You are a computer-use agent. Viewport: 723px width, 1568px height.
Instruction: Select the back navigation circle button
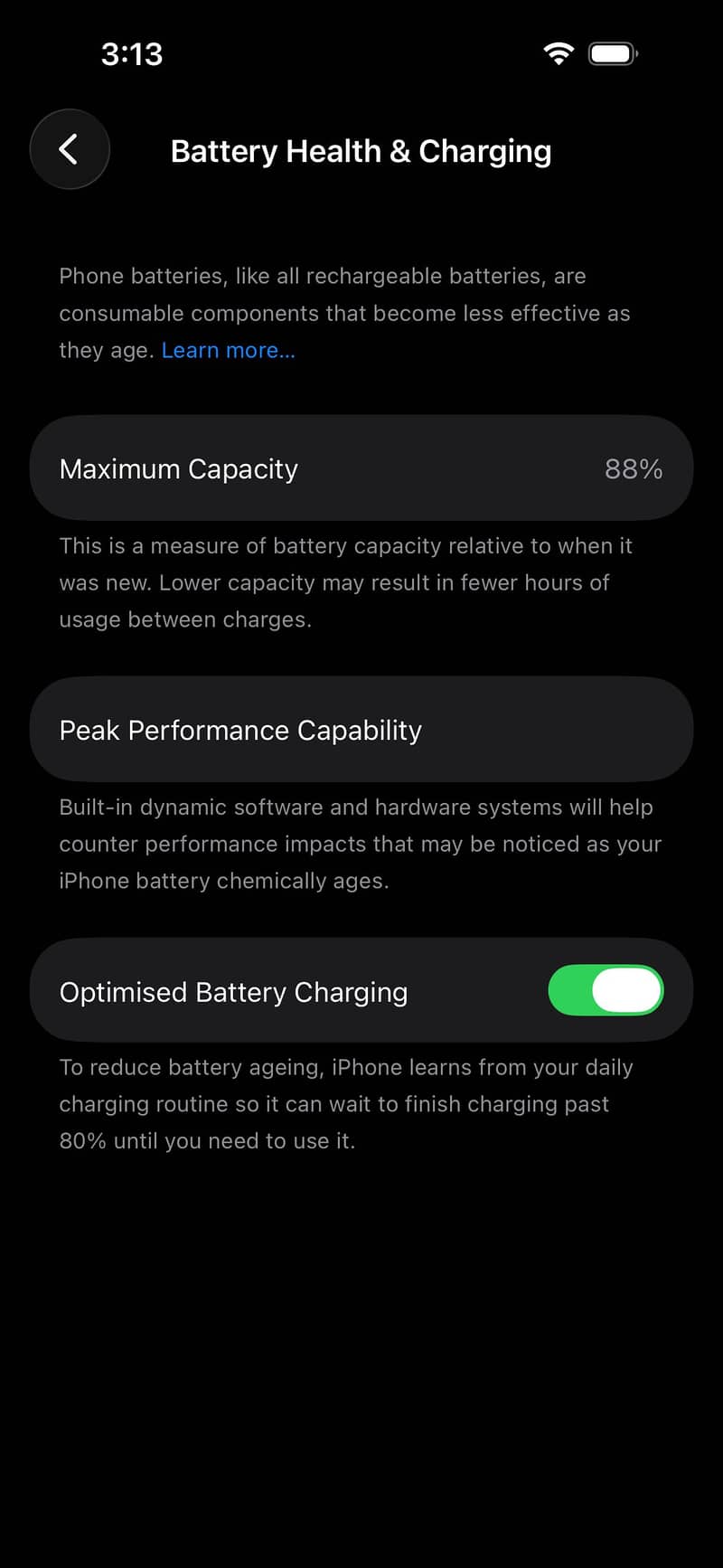click(70, 149)
